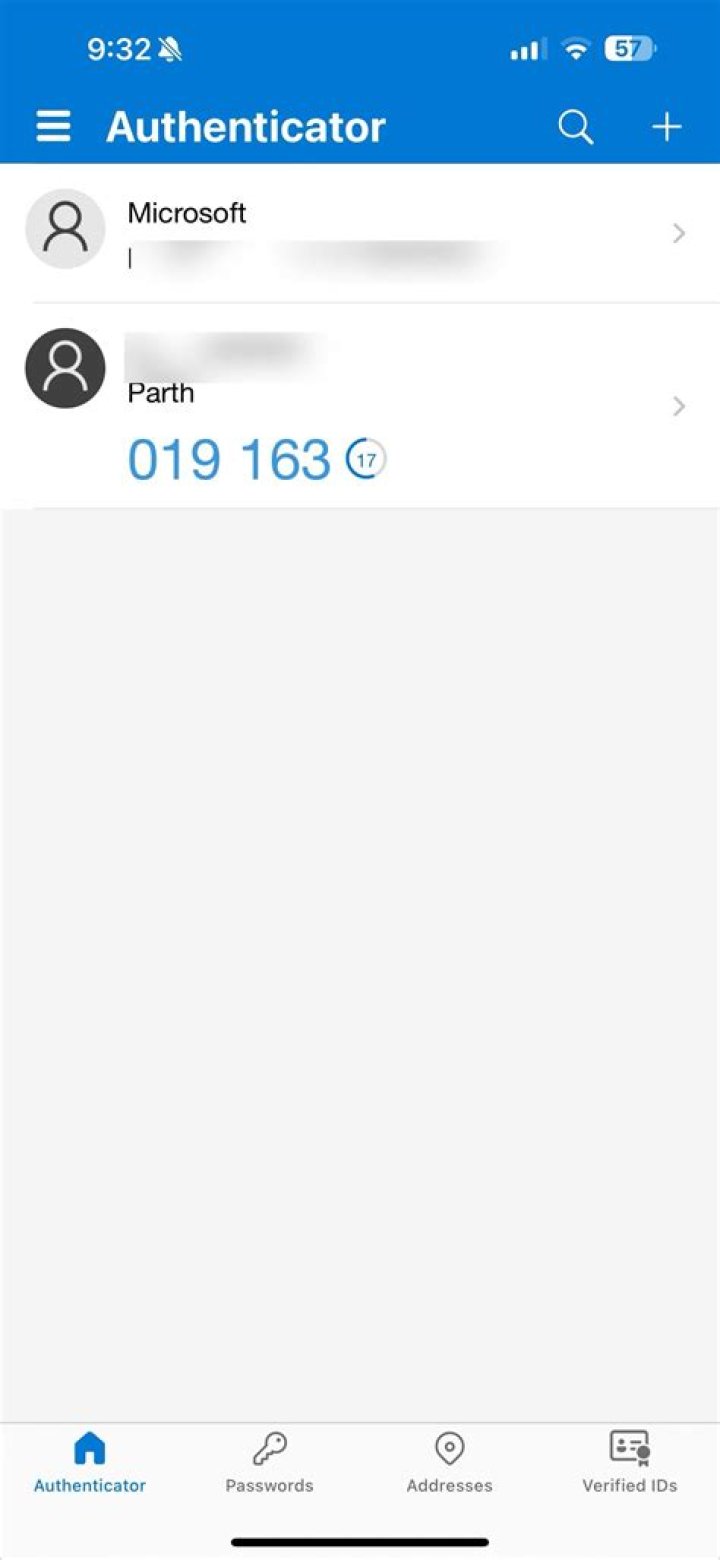720x1560 pixels.
Task: Switch to the Addresses tab
Action: pos(449,1462)
